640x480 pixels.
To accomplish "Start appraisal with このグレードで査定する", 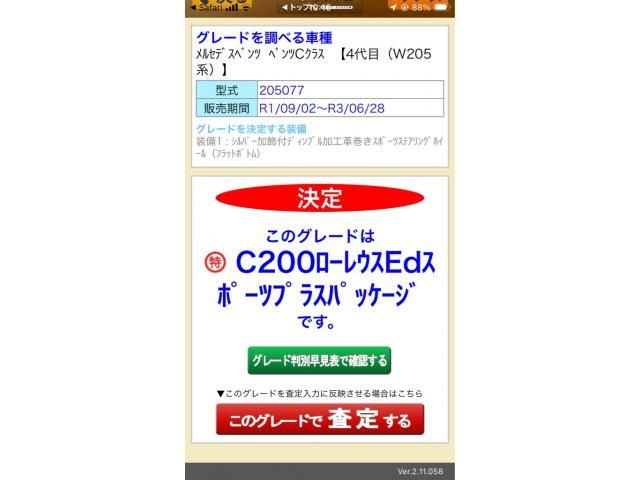I will tap(319, 420).
